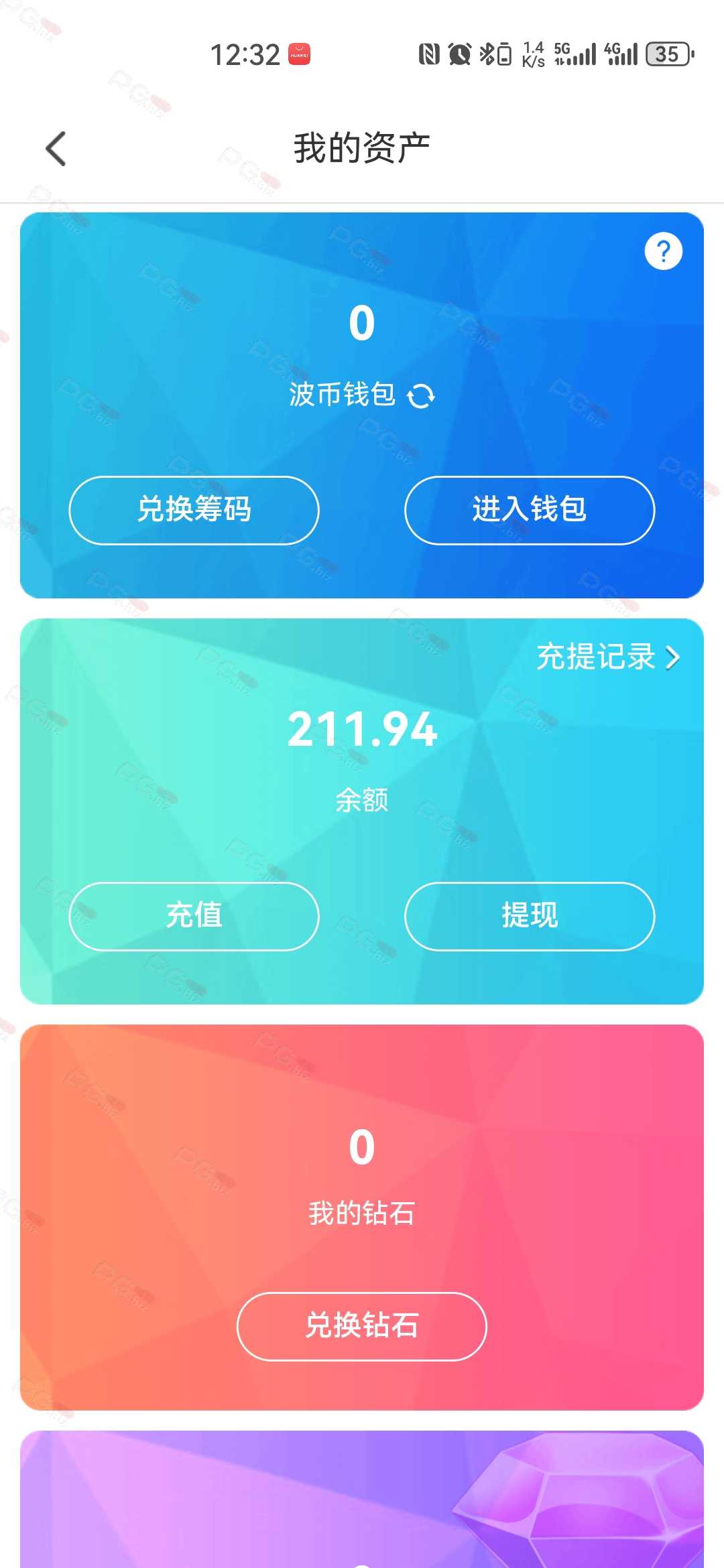Open the question mark help icon
Screen dimensions: 724x1568
point(663,251)
